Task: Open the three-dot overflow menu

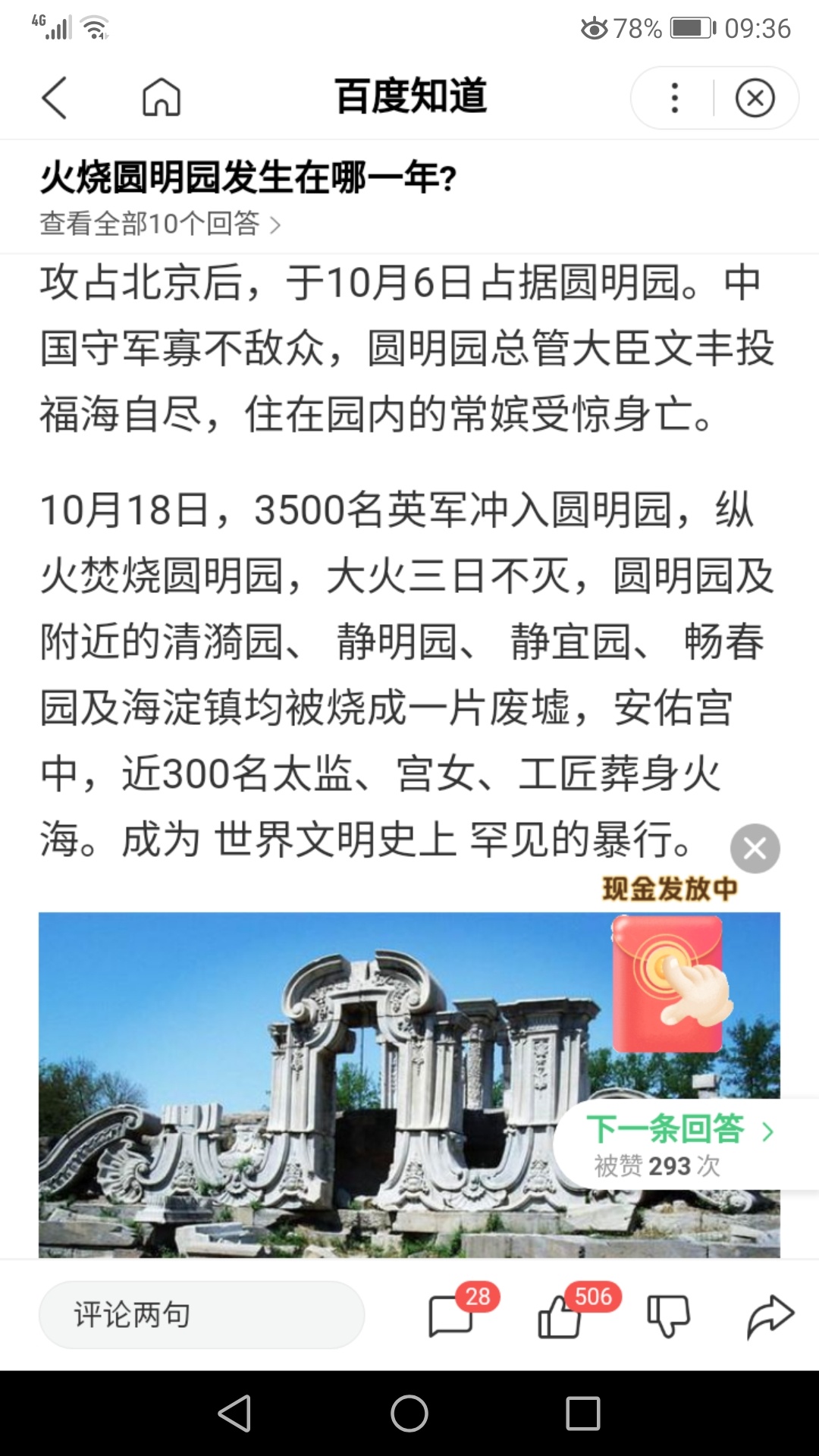Action: pyautogui.click(x=674, y=98)
